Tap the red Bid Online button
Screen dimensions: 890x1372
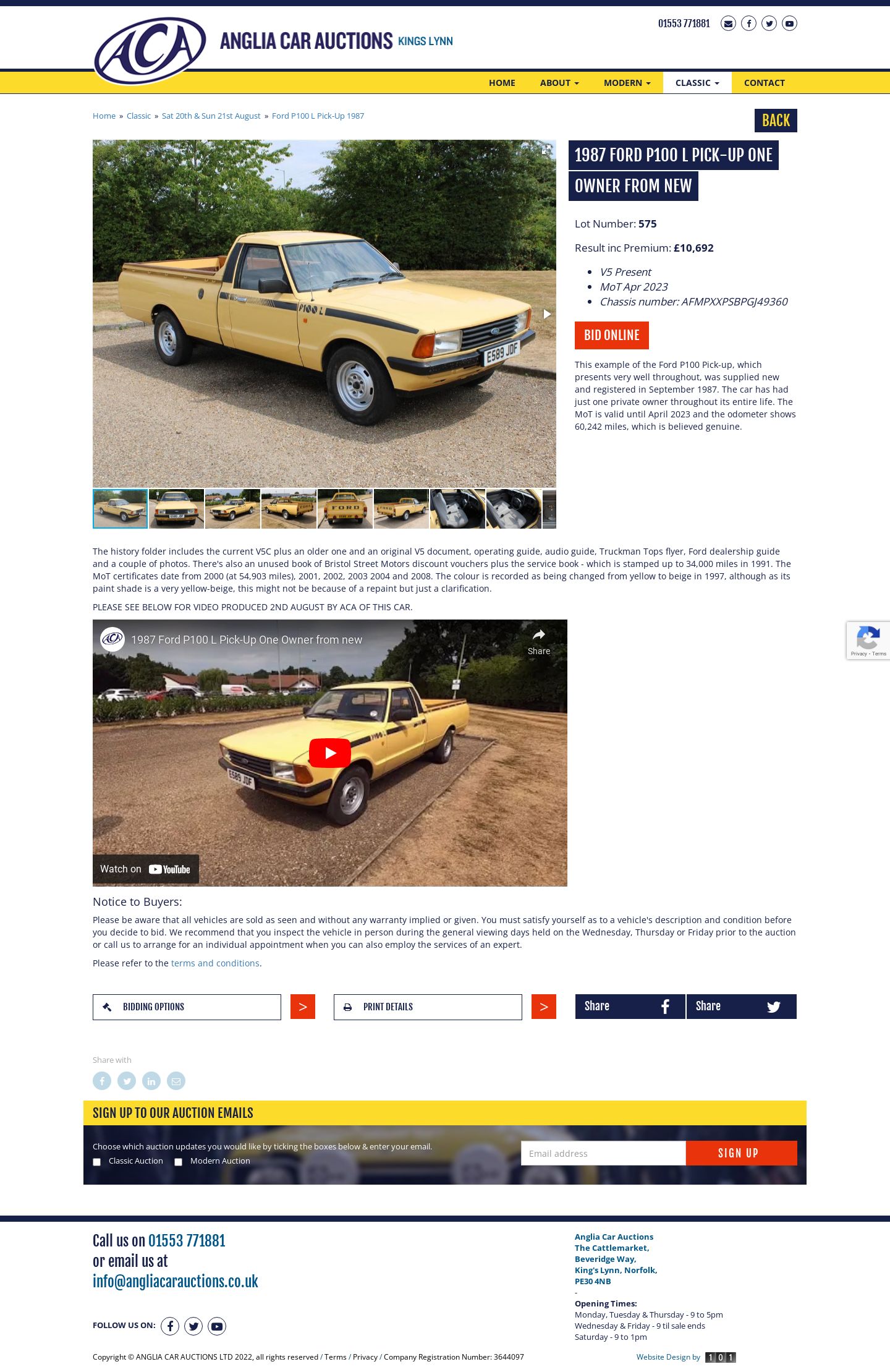point(611,335)
